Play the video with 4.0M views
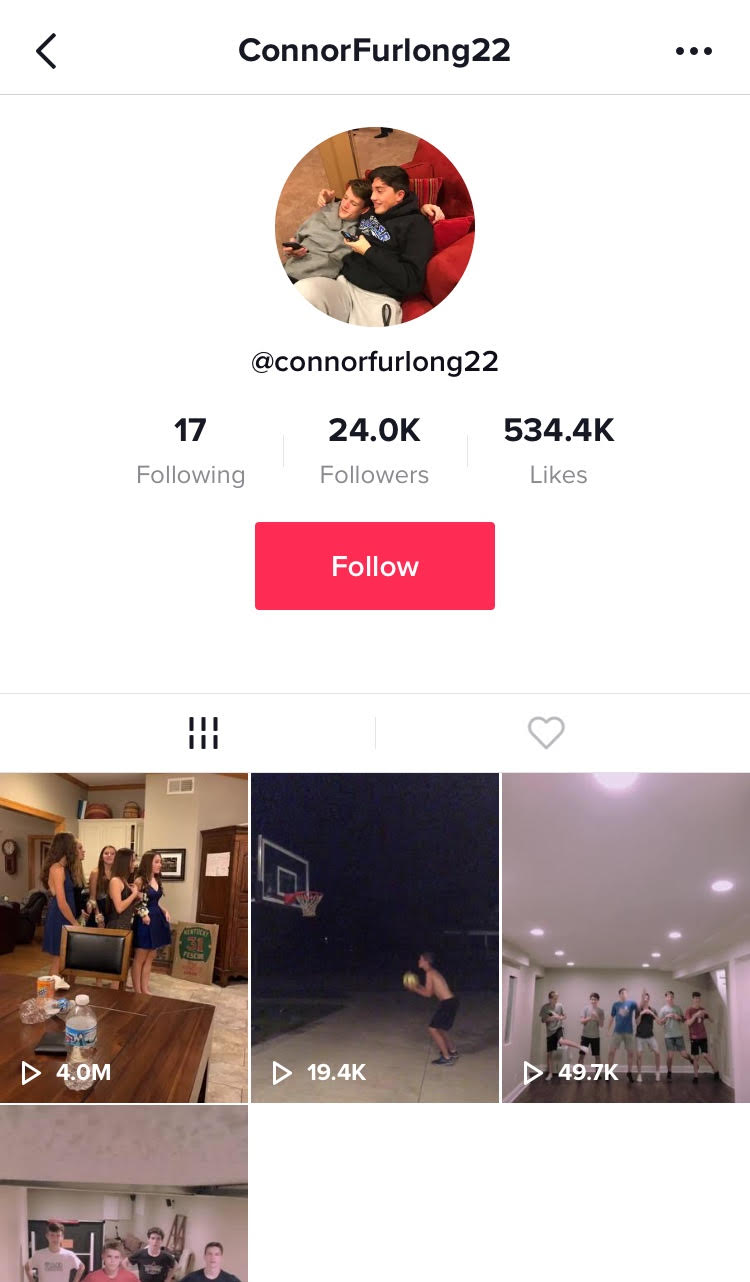This screenshot has width=750, height=1282. coord(124,937)
